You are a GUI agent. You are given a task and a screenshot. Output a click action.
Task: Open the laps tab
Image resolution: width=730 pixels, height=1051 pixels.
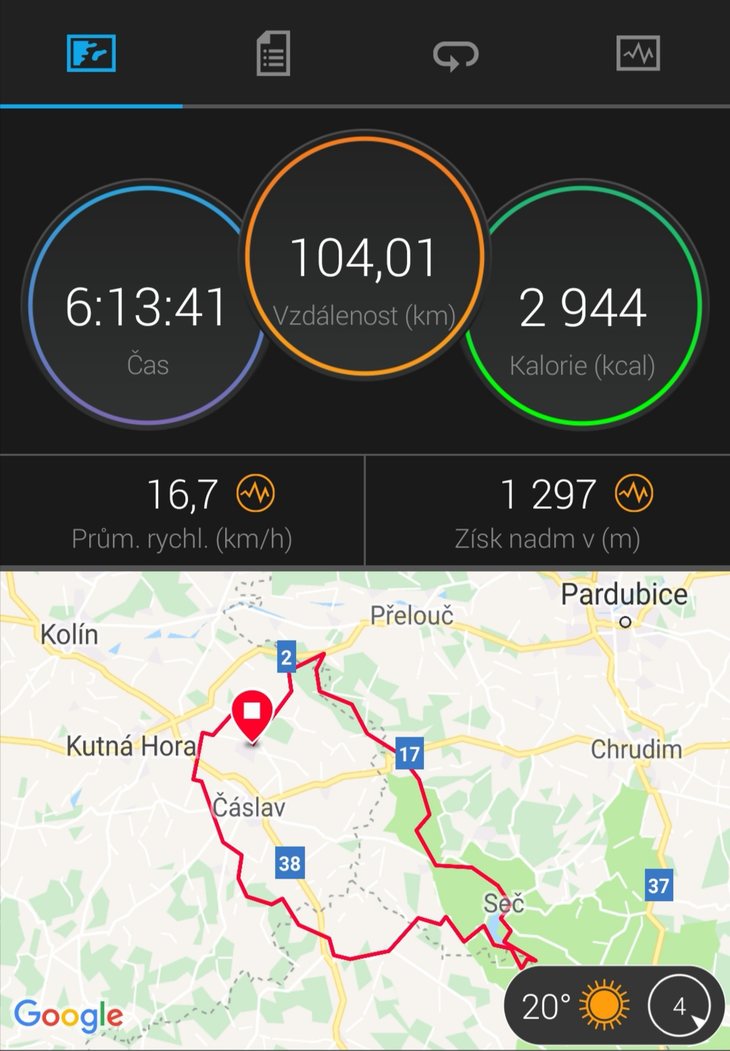(455, 54)
